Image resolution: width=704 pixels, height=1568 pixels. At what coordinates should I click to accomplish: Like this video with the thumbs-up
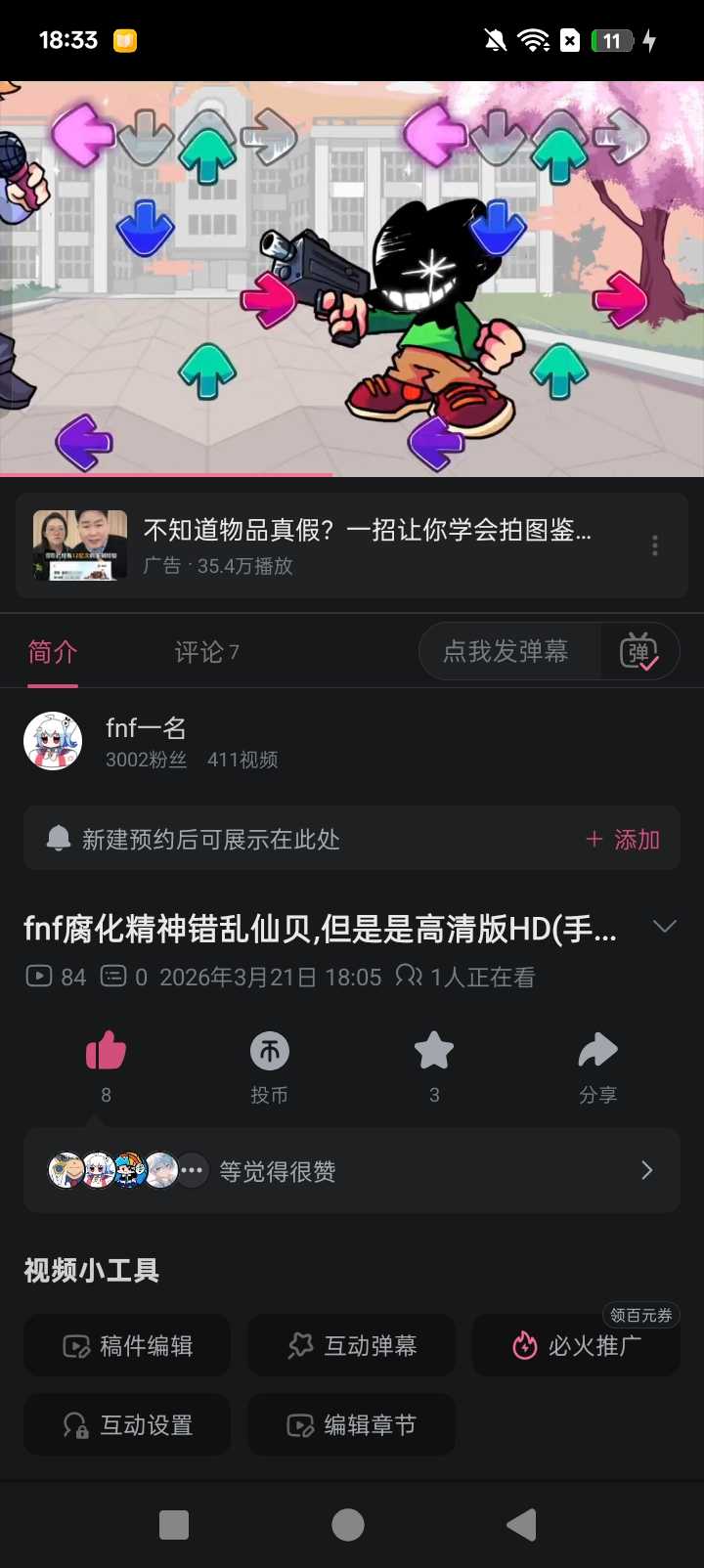106,1053
